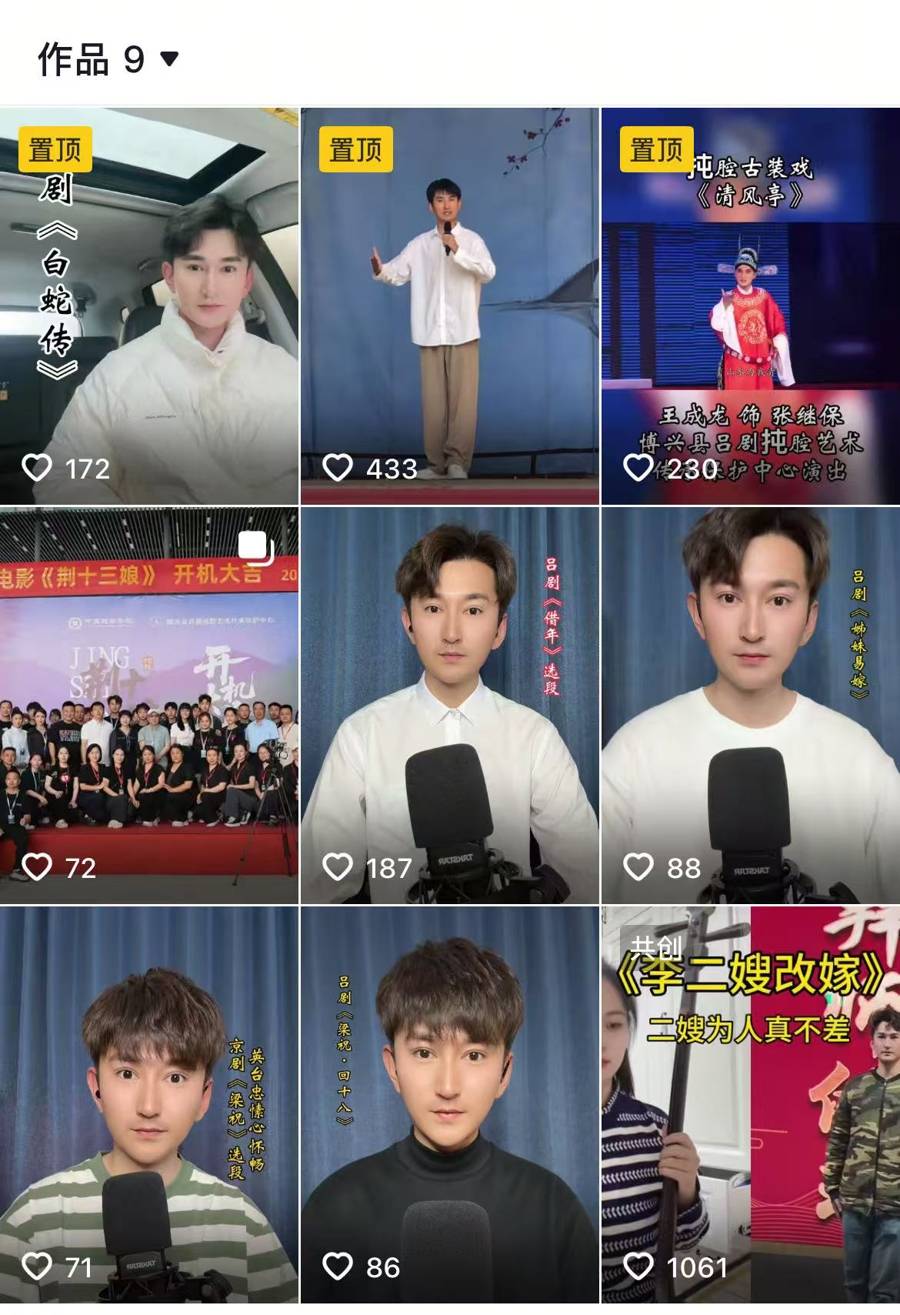Viewport: 900px width, 1315px height.
Task: Open the 共创 video 《李二嫂改嫁》
Action: 750,1105
